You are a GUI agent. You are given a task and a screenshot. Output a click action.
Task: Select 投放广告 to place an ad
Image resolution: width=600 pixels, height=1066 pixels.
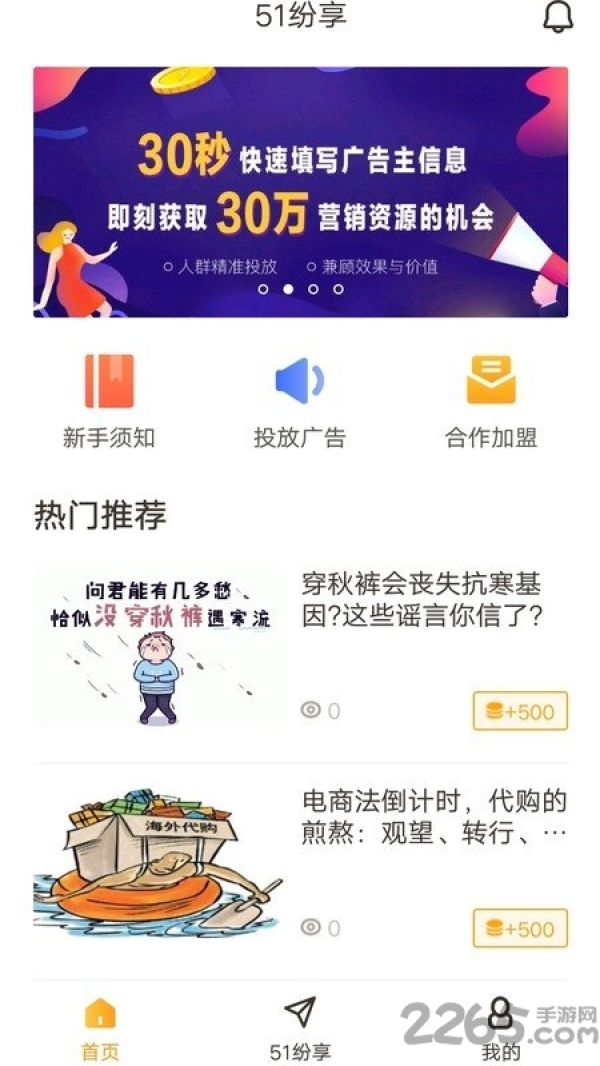[x=300, y=402]
